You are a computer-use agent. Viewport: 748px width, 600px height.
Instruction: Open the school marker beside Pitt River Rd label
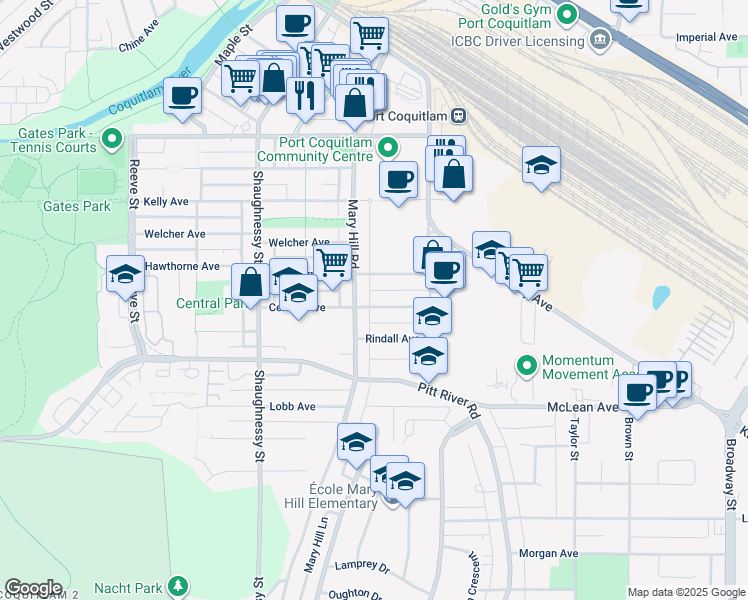[428, 355]
